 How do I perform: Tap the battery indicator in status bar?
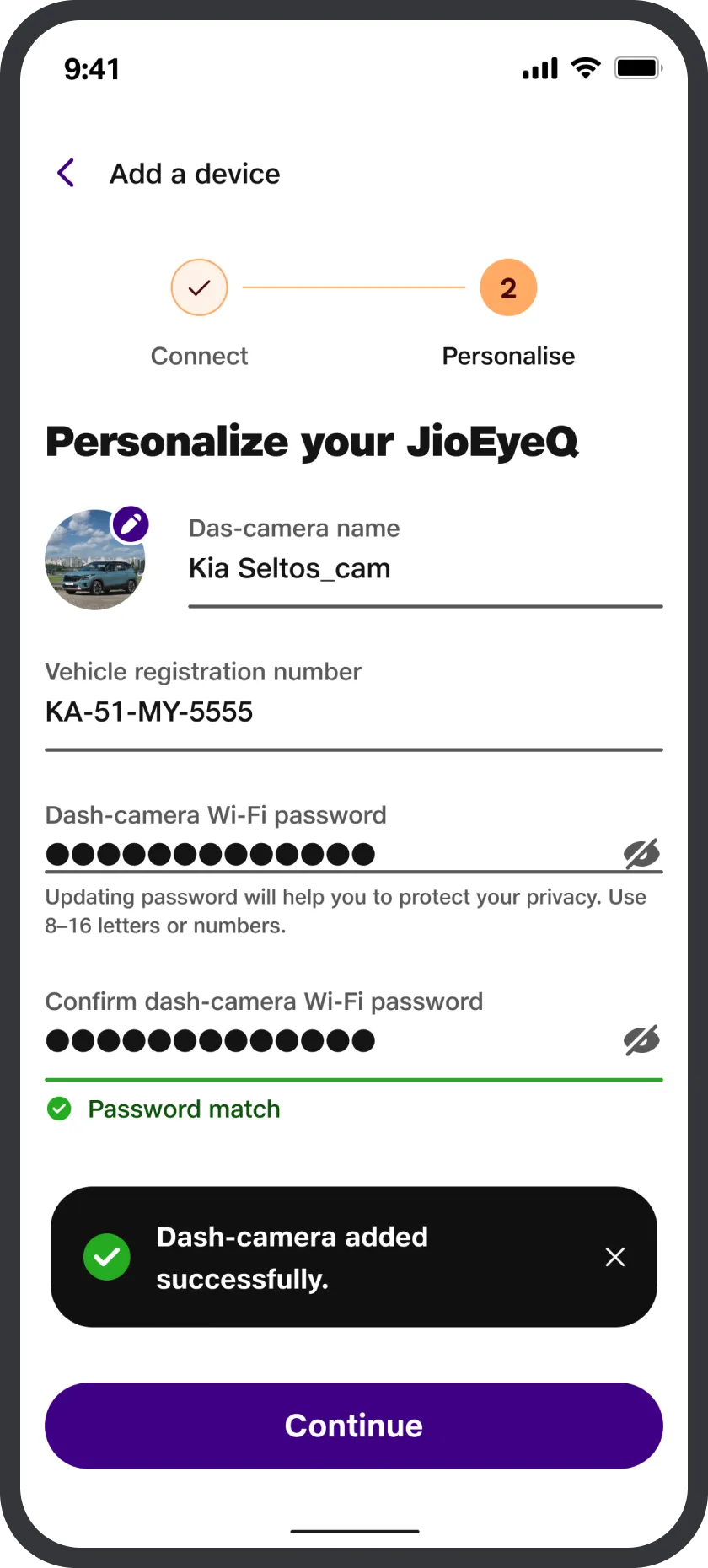pyautogui.click(x=638, y=67)
